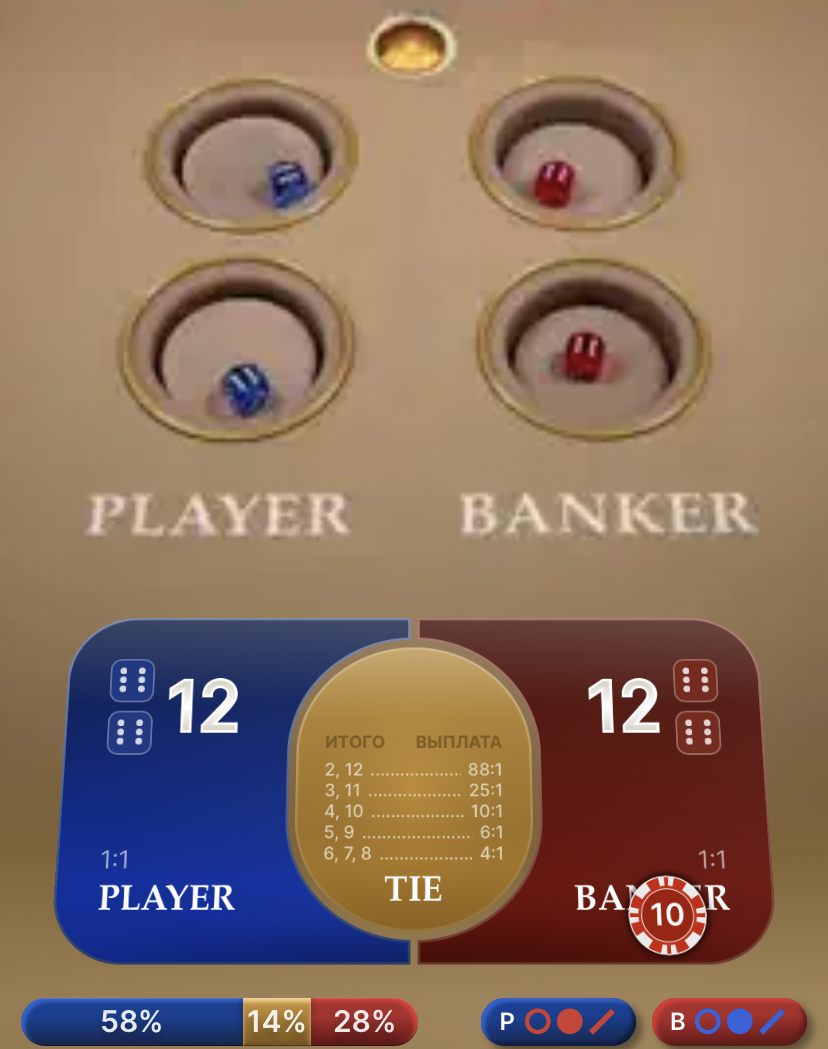Open the B roadmap prediction pill

coord(728,1021)
